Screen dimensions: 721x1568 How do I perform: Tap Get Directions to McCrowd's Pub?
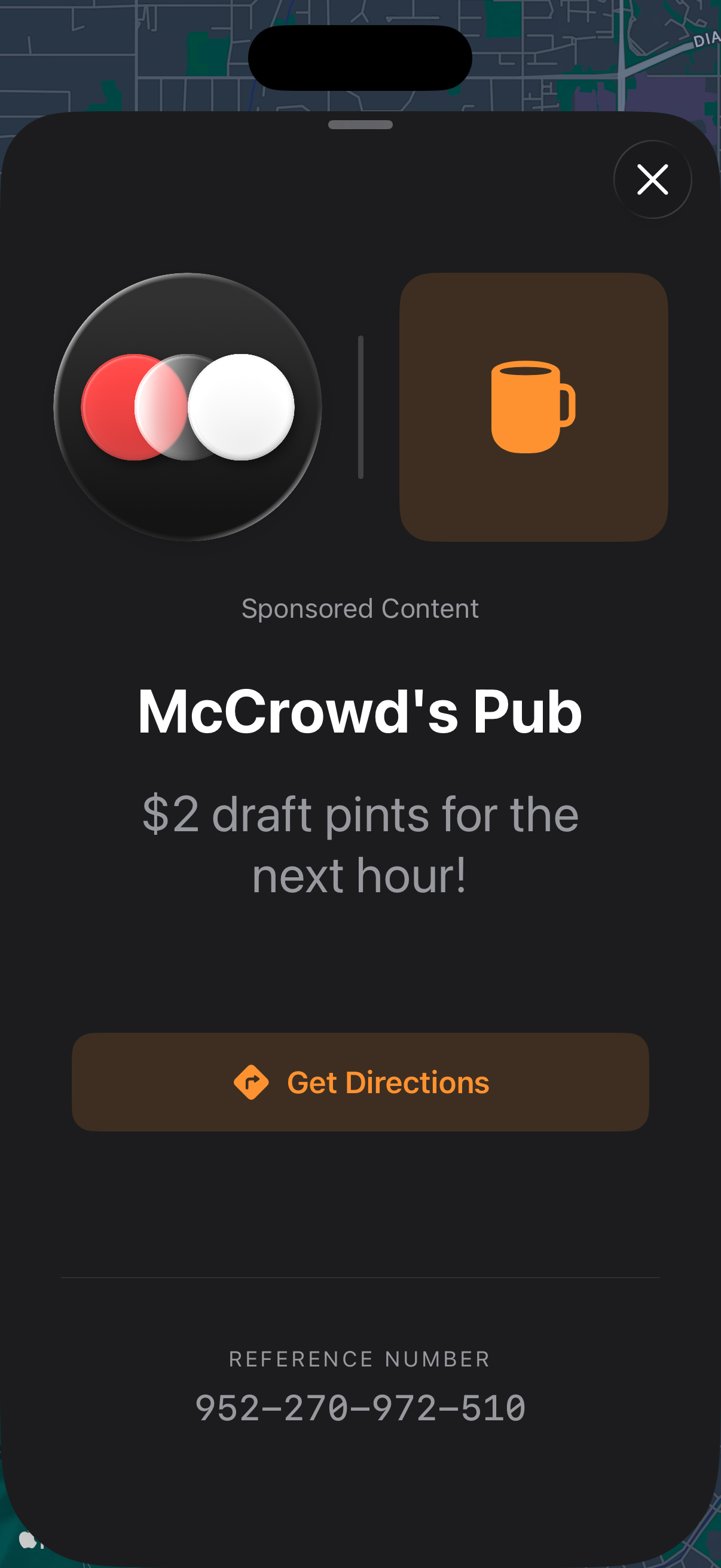pos(360,1082)
